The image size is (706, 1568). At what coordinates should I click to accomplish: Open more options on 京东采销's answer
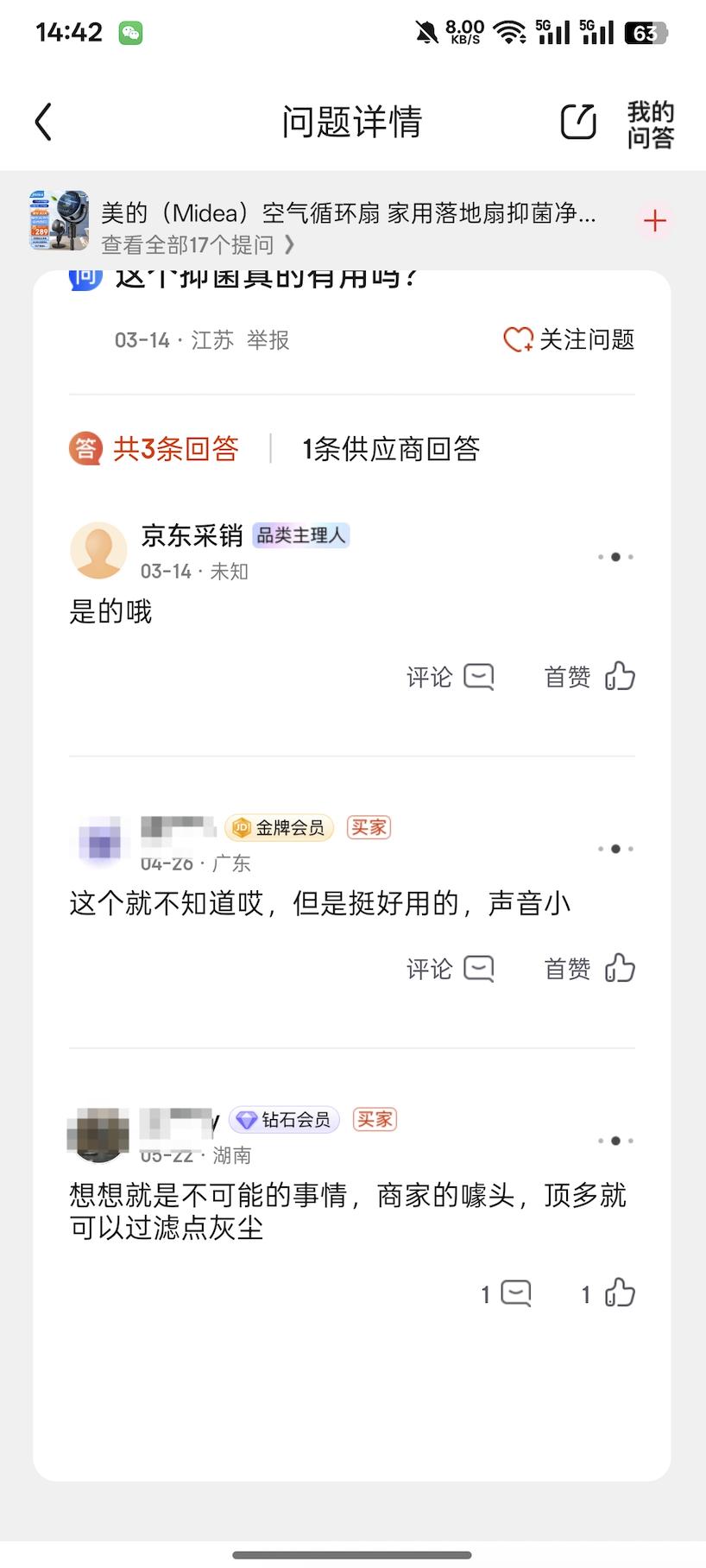click(615, 557)
